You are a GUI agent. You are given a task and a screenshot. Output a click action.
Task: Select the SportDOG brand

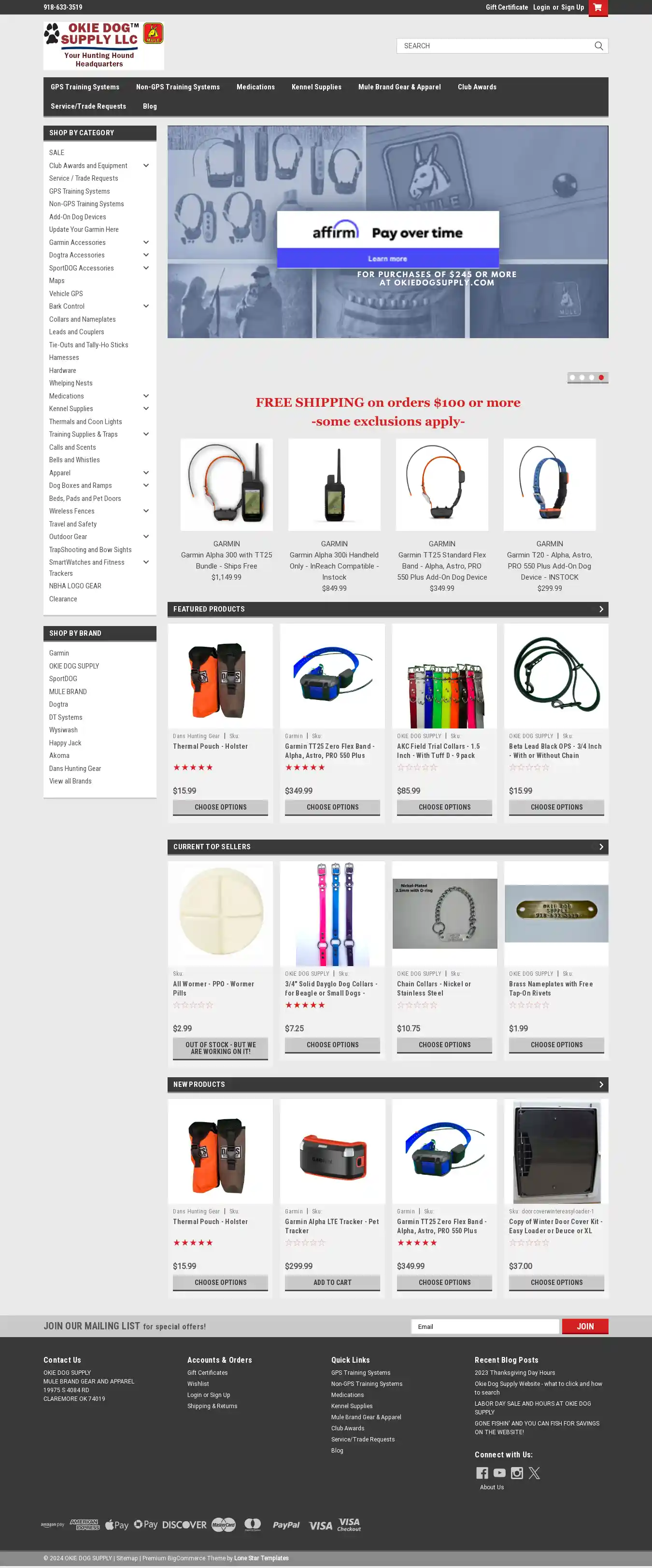coord(63,679)
